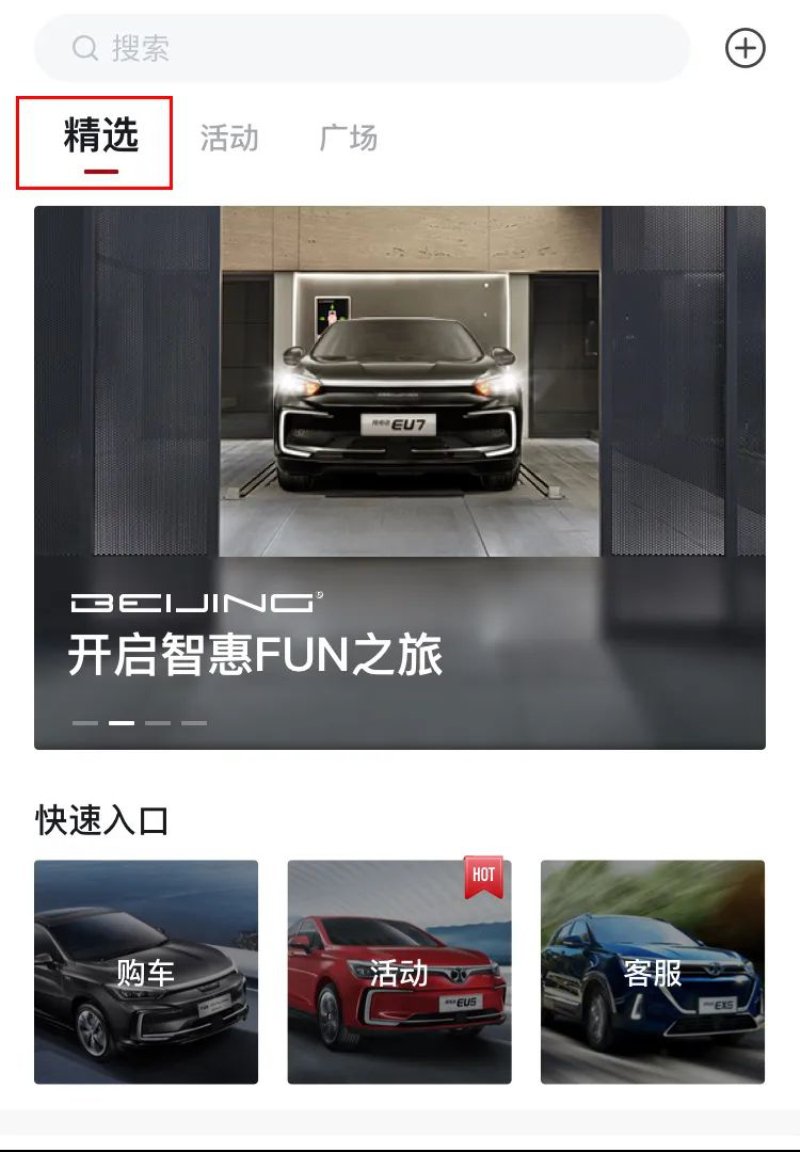Open the 购车 quick entry card
The height and width of the screenshot is (1152, 800).
tap(146, 972)
